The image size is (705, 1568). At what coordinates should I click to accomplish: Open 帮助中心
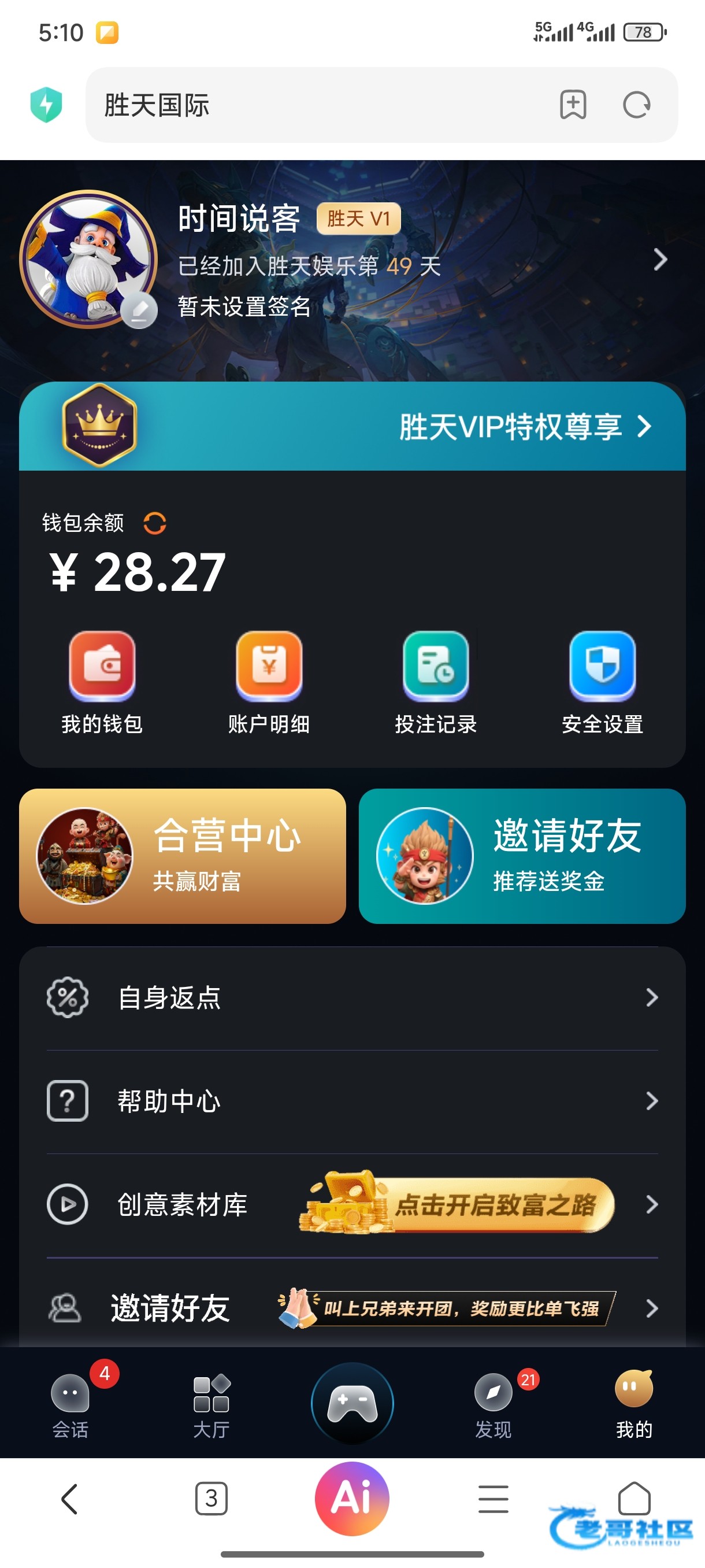[352, 1101]
